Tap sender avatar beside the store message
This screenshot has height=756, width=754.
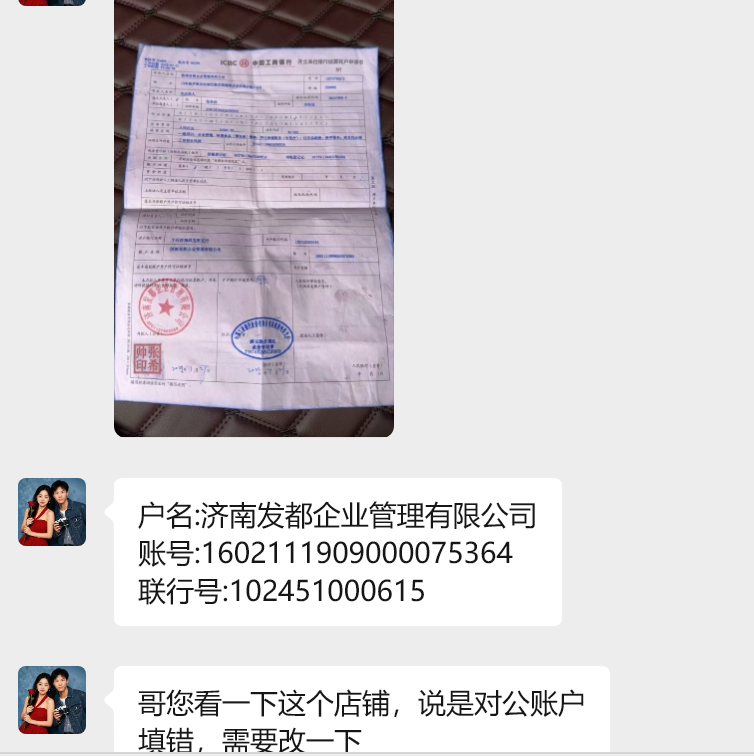pyautogui.click(x=52, y=700)
